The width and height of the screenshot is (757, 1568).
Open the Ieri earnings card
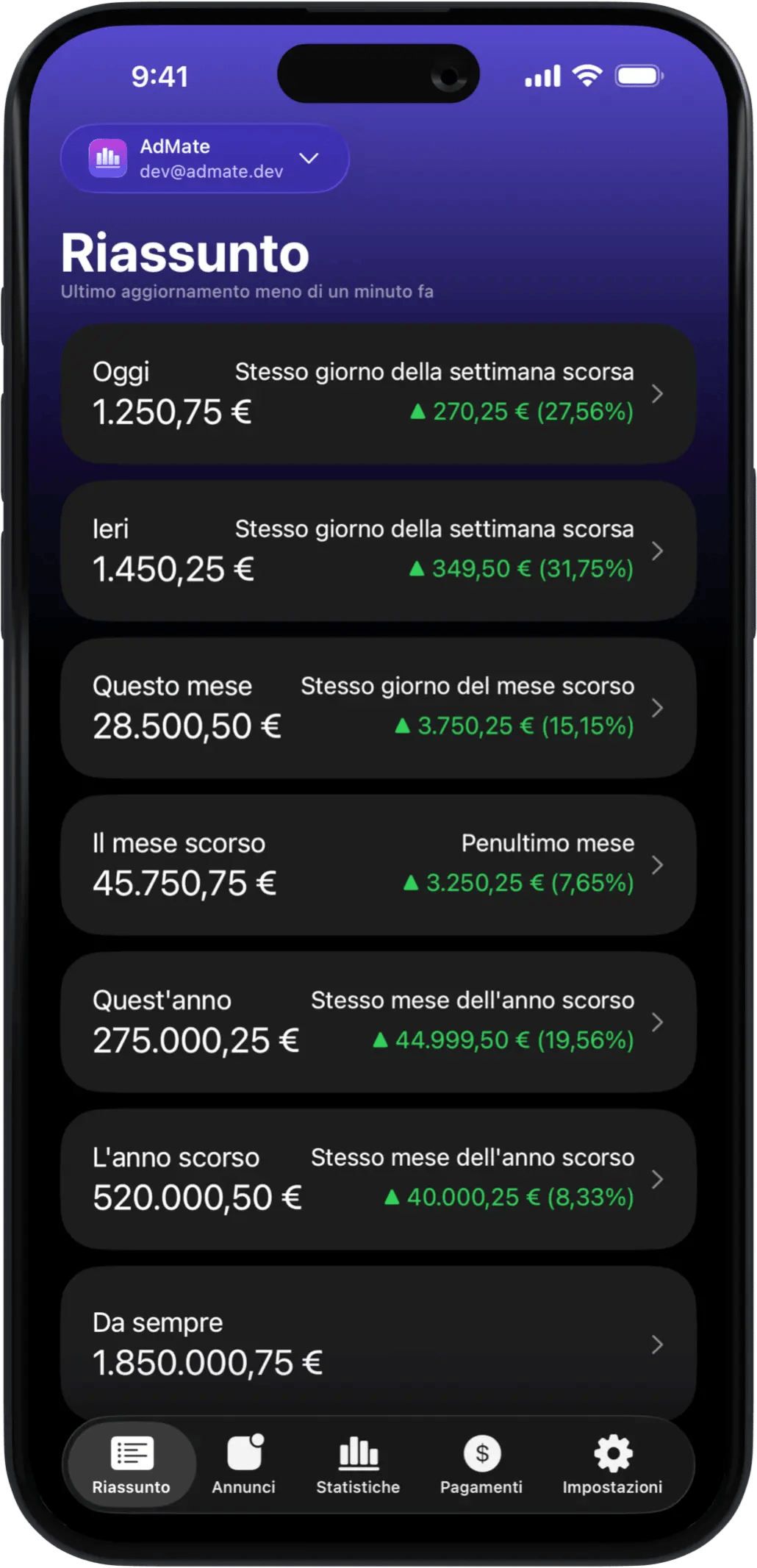tap(378, 551)
